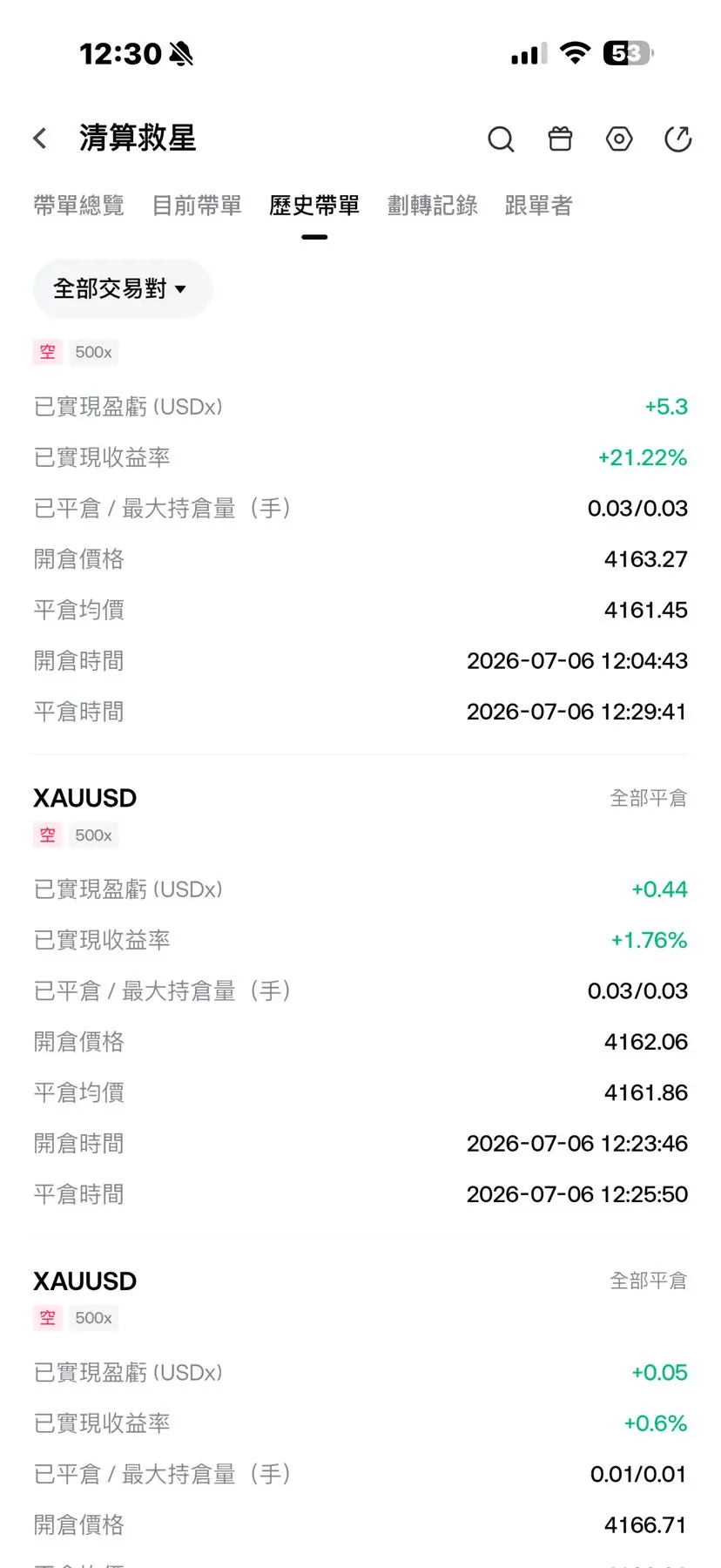Open the 跟單者 tab
Viewport: 721px width, 1568px height.
pos(539,206)
